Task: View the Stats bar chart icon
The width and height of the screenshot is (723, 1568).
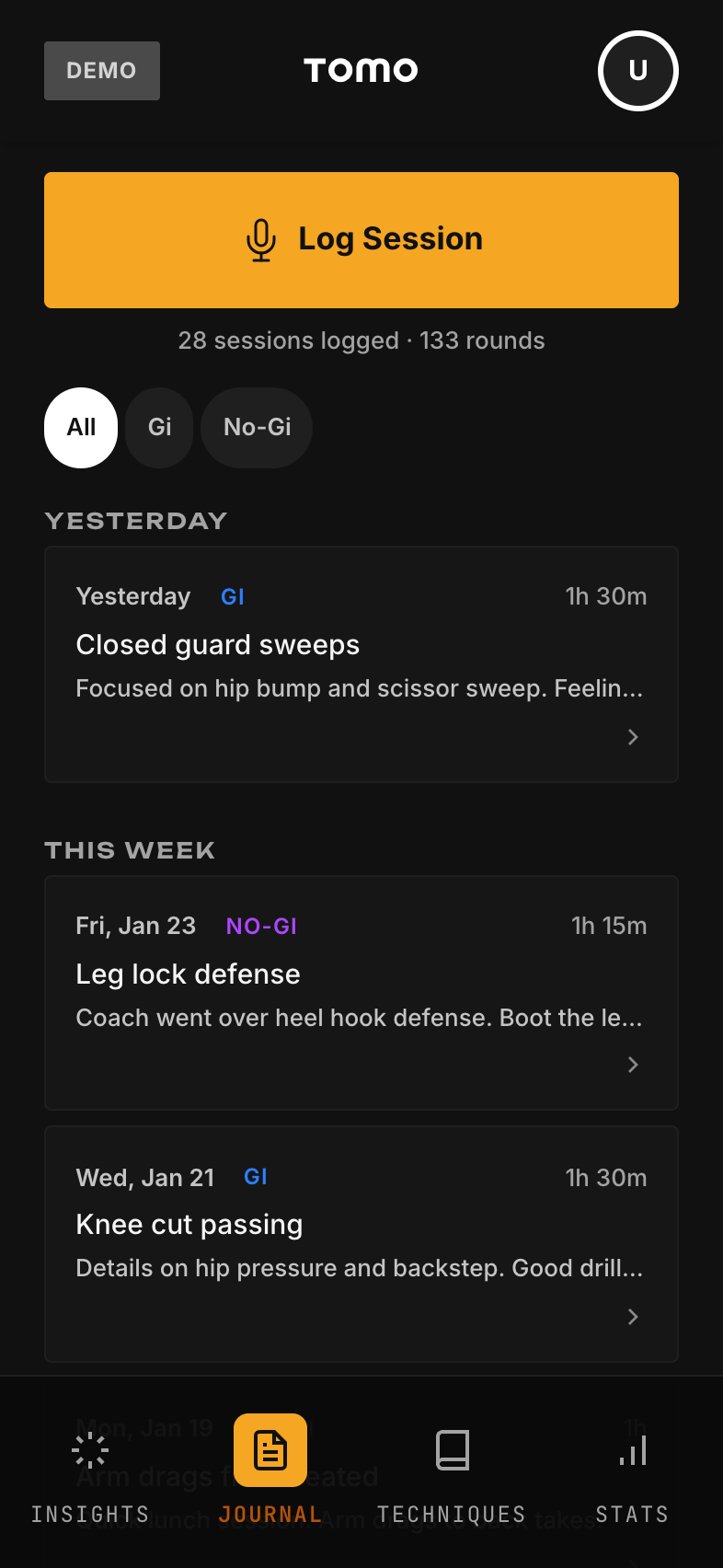Action: (x=633, y=1449)
